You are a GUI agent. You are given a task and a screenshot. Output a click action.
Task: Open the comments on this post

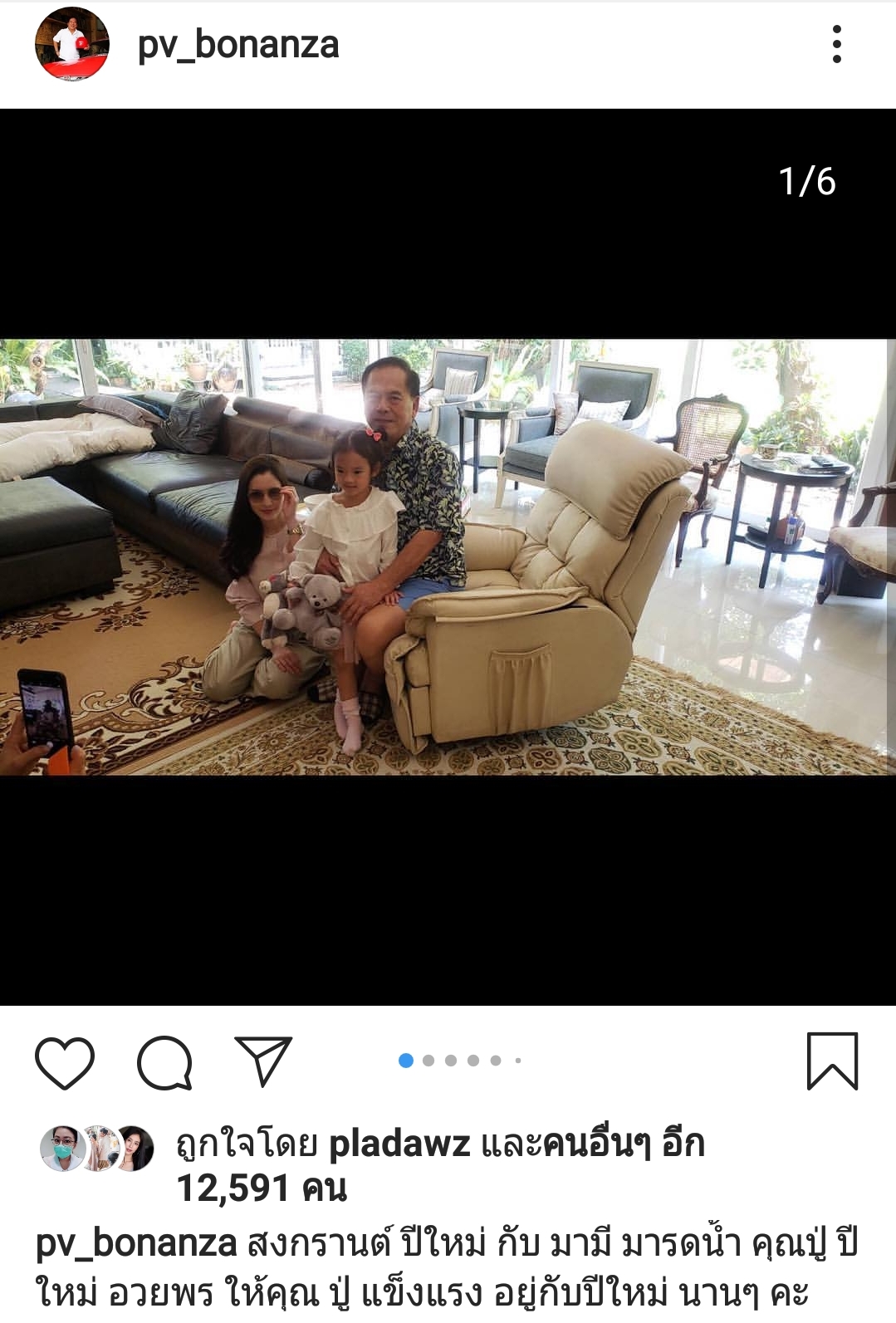pos(164,1061)
